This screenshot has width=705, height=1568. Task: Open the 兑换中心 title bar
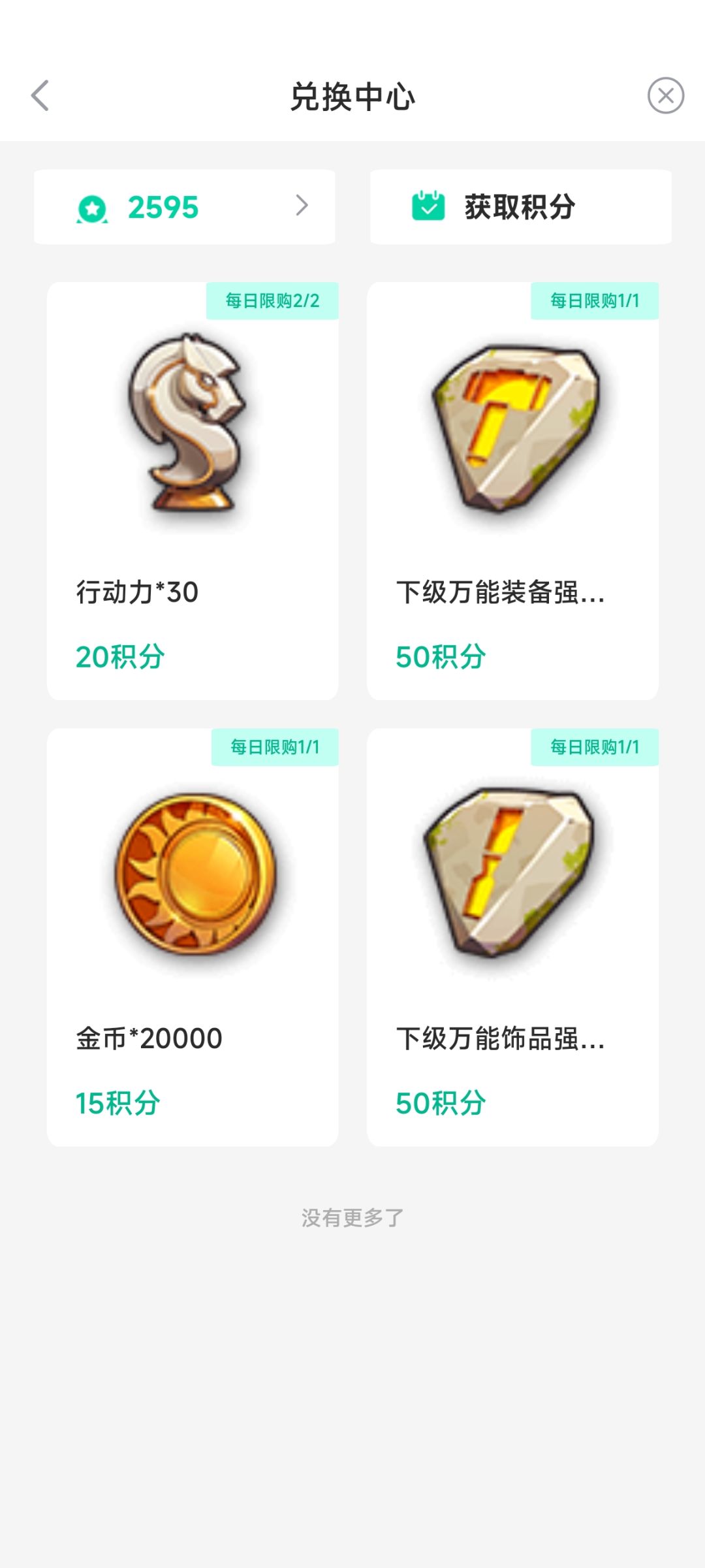[x=352, y=95]
